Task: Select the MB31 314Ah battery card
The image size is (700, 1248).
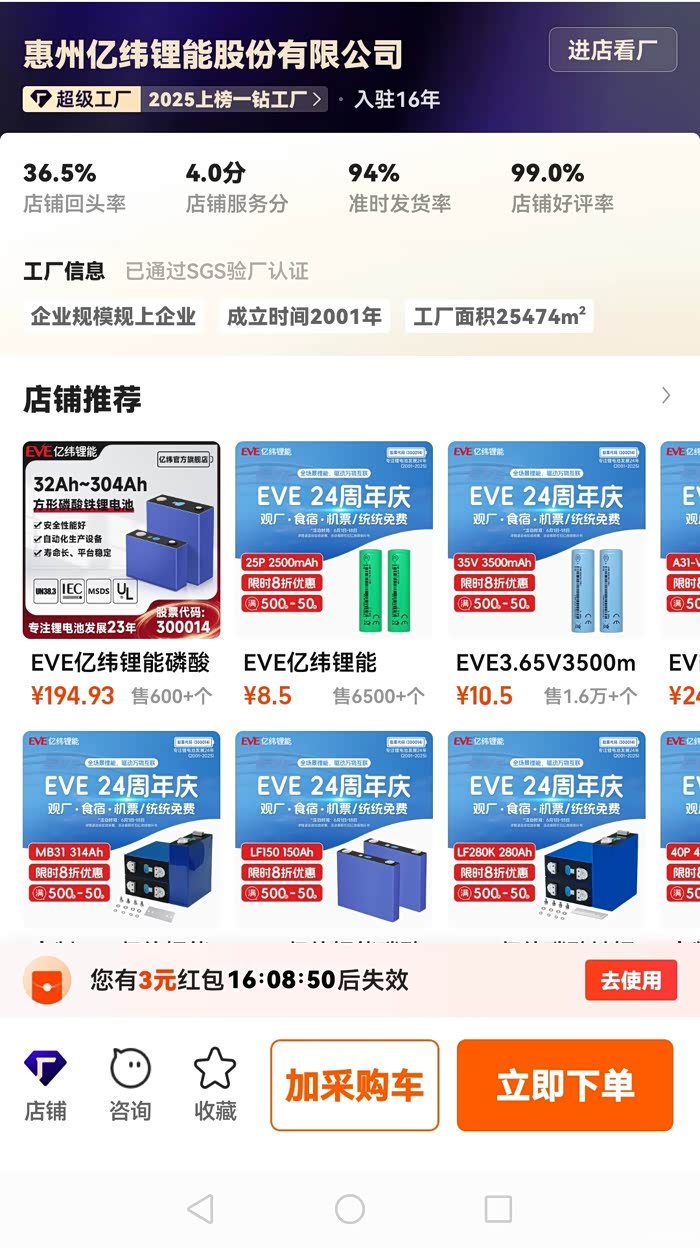Action: [x=121, y=830]
